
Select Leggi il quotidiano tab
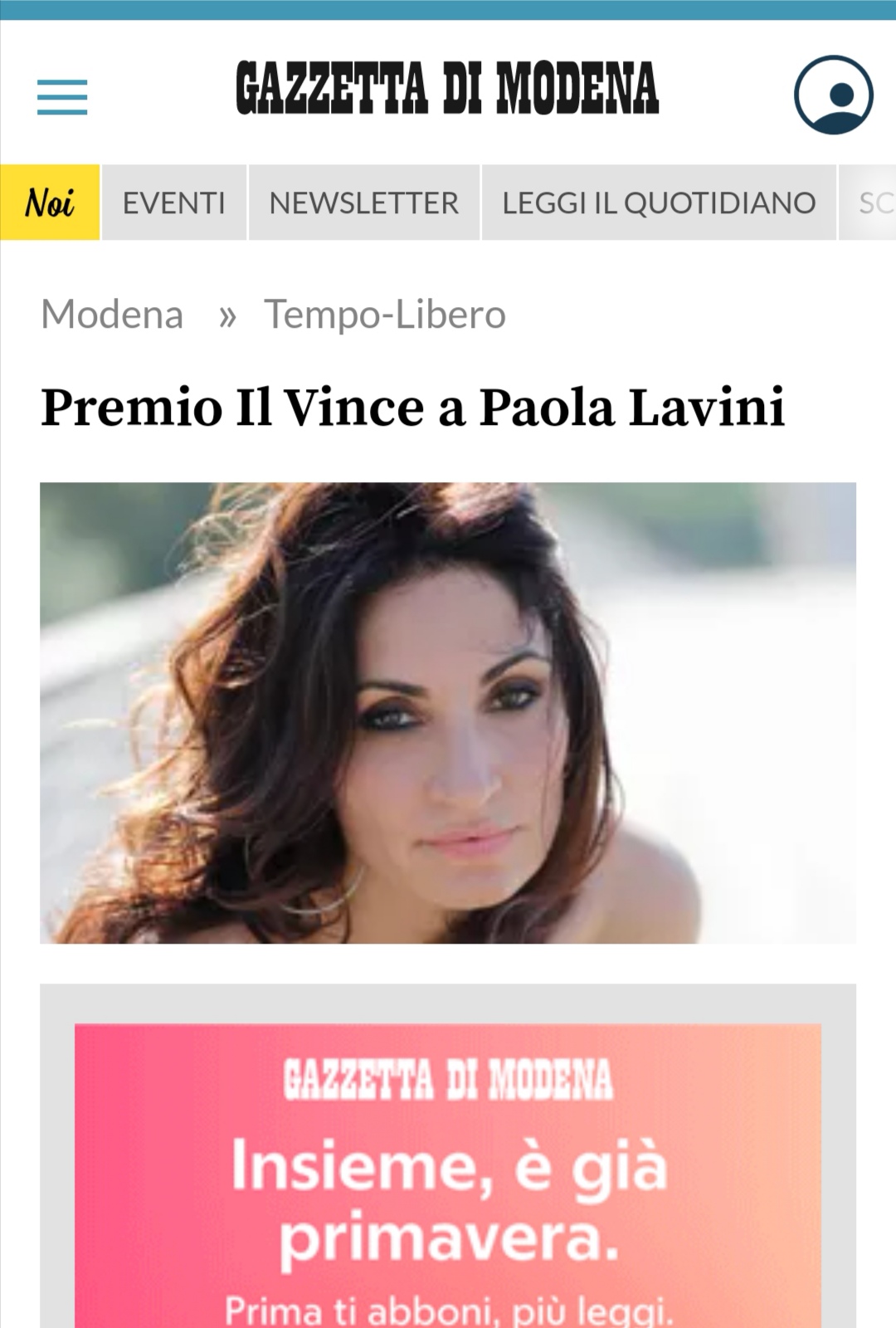point(659,203)
